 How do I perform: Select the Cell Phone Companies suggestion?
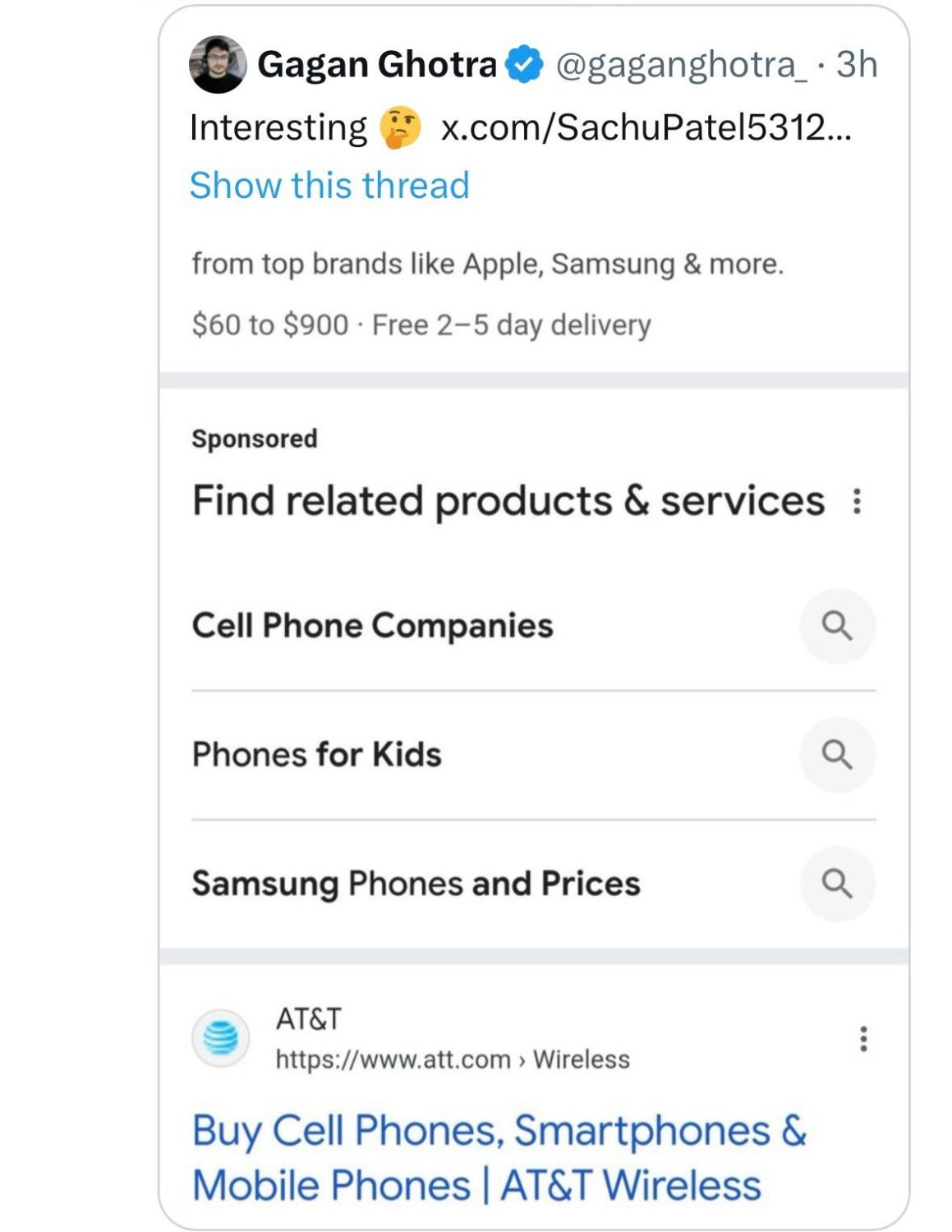(x=373, y=625)
